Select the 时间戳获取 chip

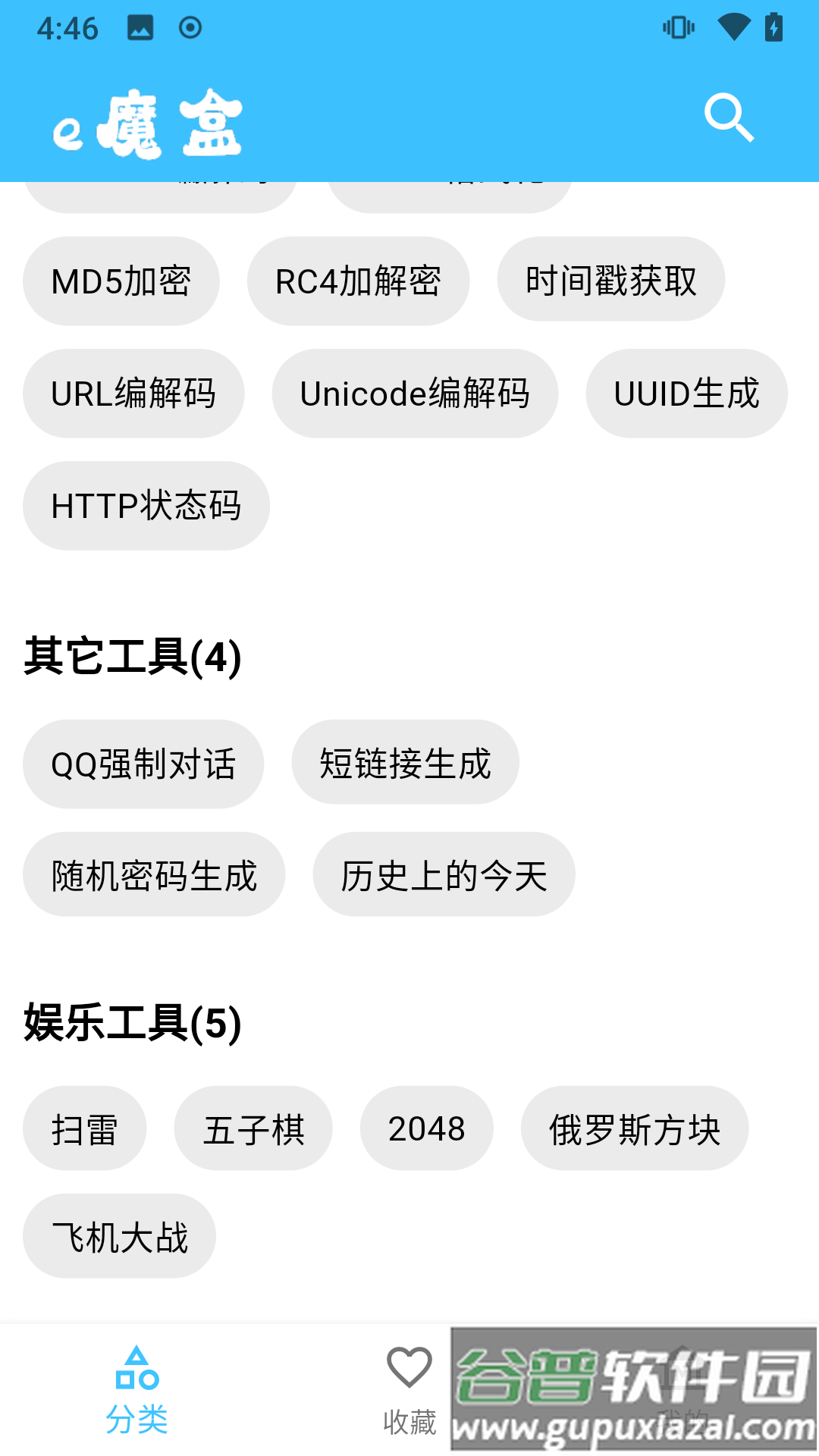coord(610,280)
